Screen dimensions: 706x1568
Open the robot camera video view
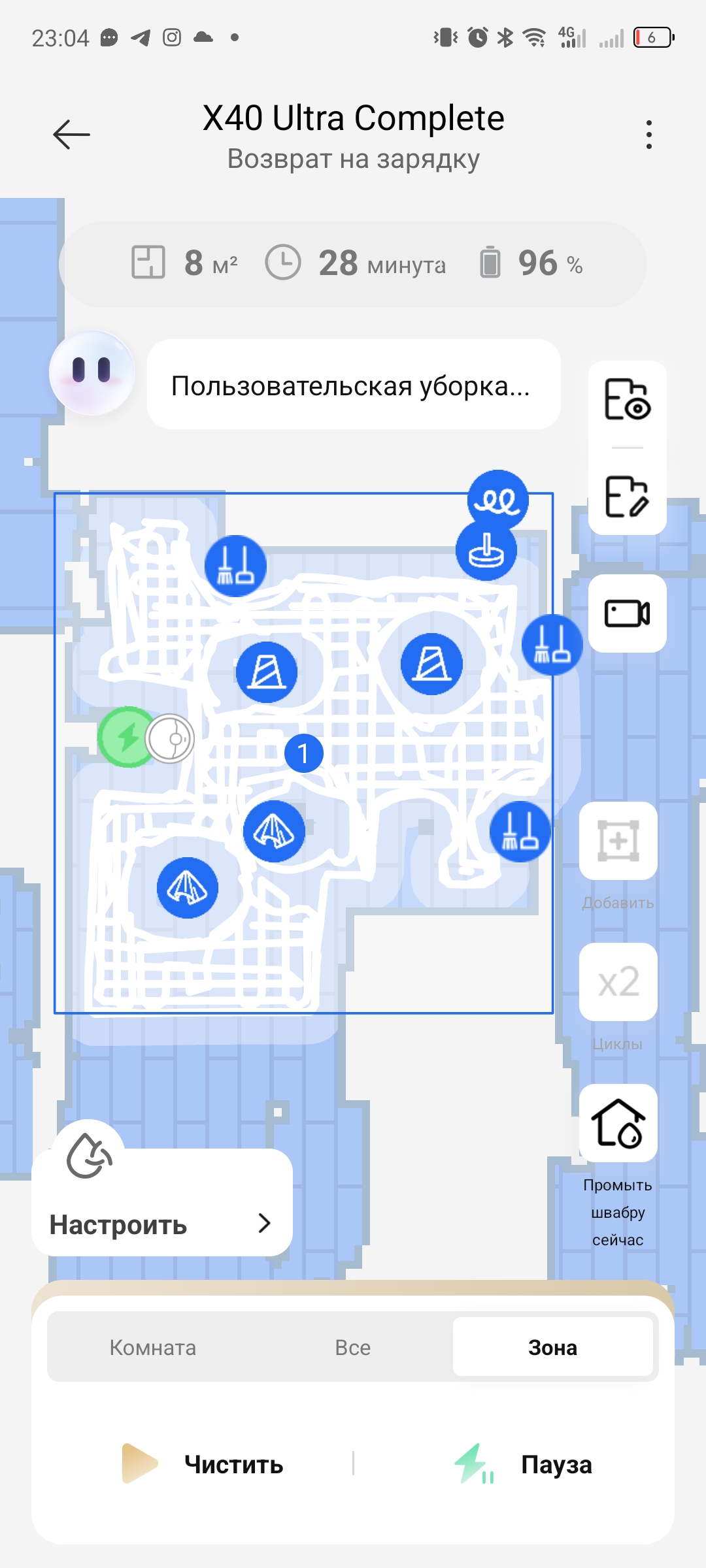(627, 613)
